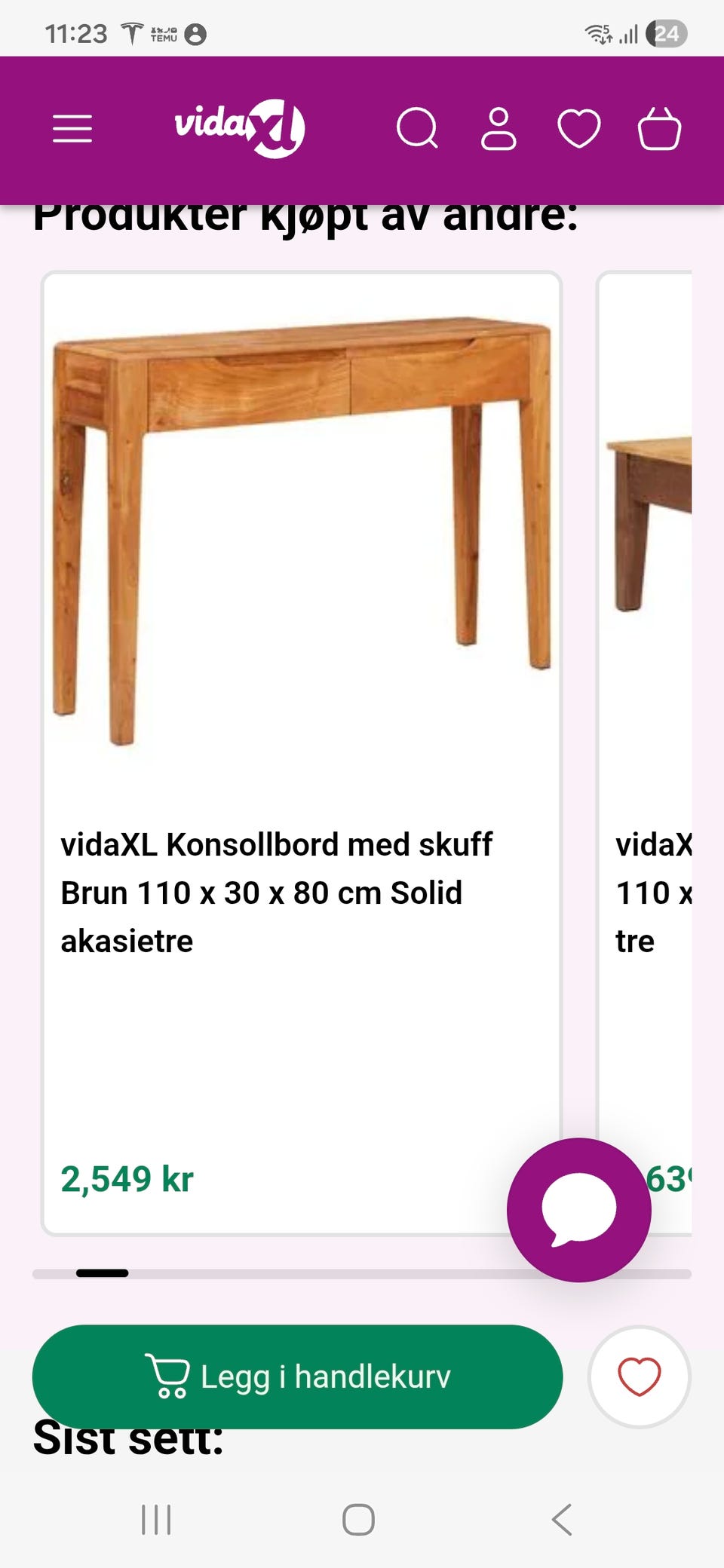Image resolution: width=724 pixels, height=1568 pixels.
Task: Select the vidaXL logo
Action: (x=238, y=128)
